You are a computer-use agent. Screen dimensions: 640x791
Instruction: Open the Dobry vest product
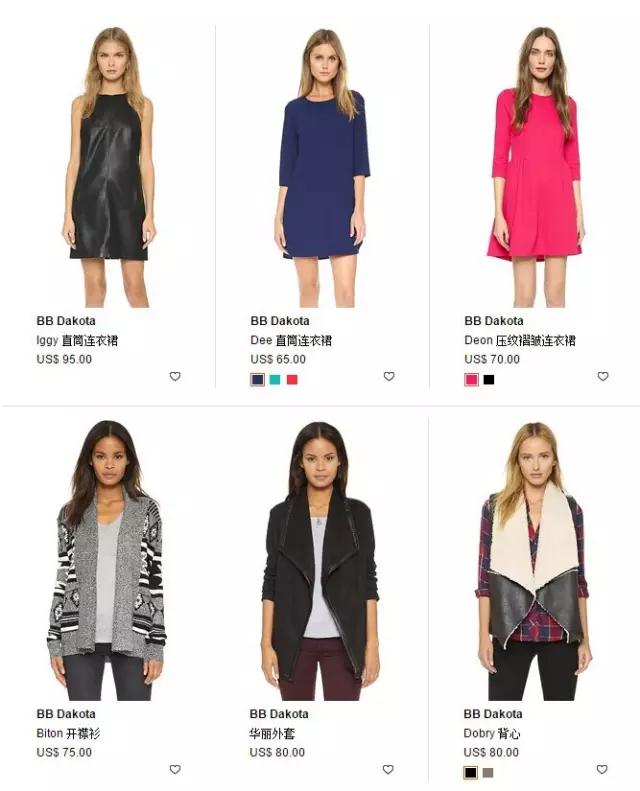pyautogui.click(x=535, y=560)
